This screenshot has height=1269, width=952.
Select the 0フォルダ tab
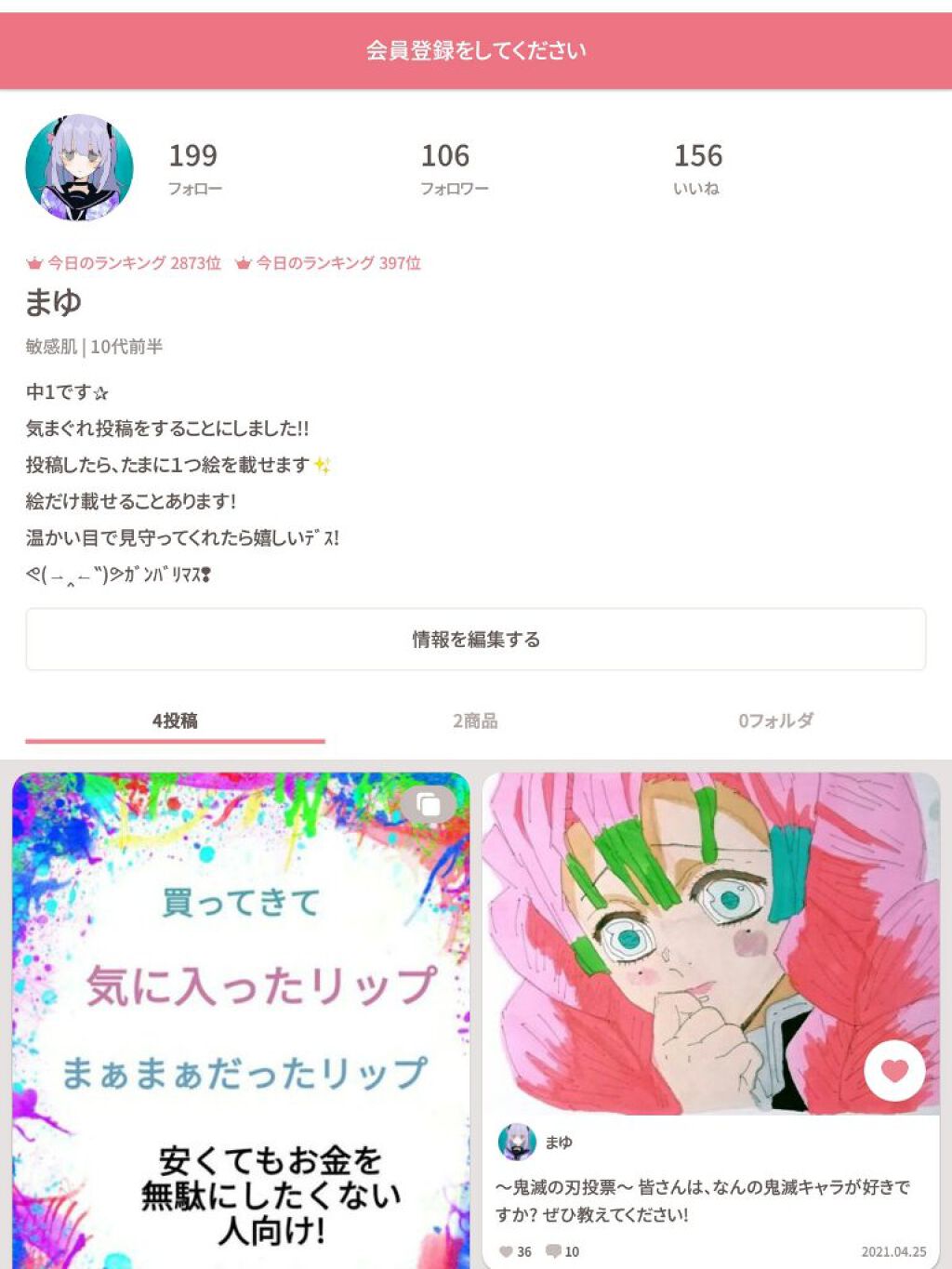click(x=777, y=720)
